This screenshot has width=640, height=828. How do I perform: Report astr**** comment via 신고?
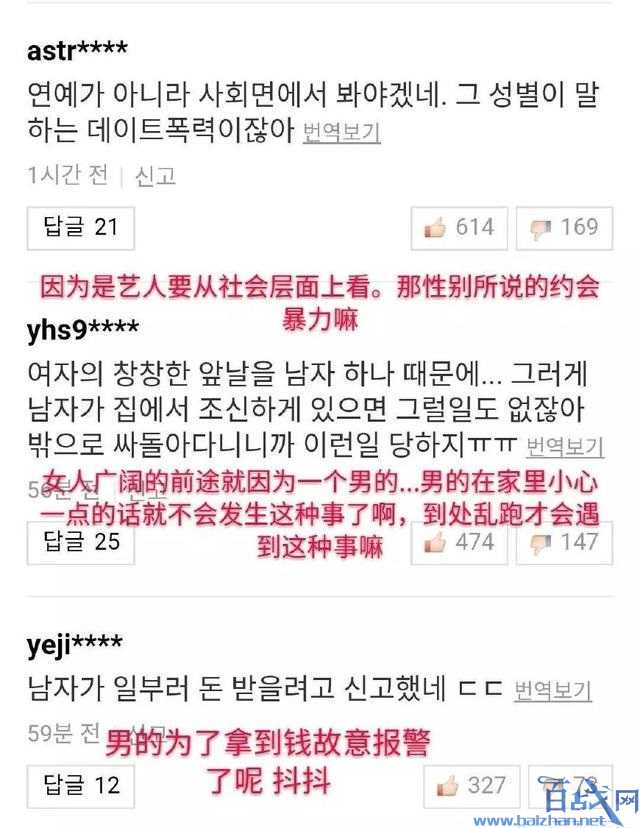(155, 175)
